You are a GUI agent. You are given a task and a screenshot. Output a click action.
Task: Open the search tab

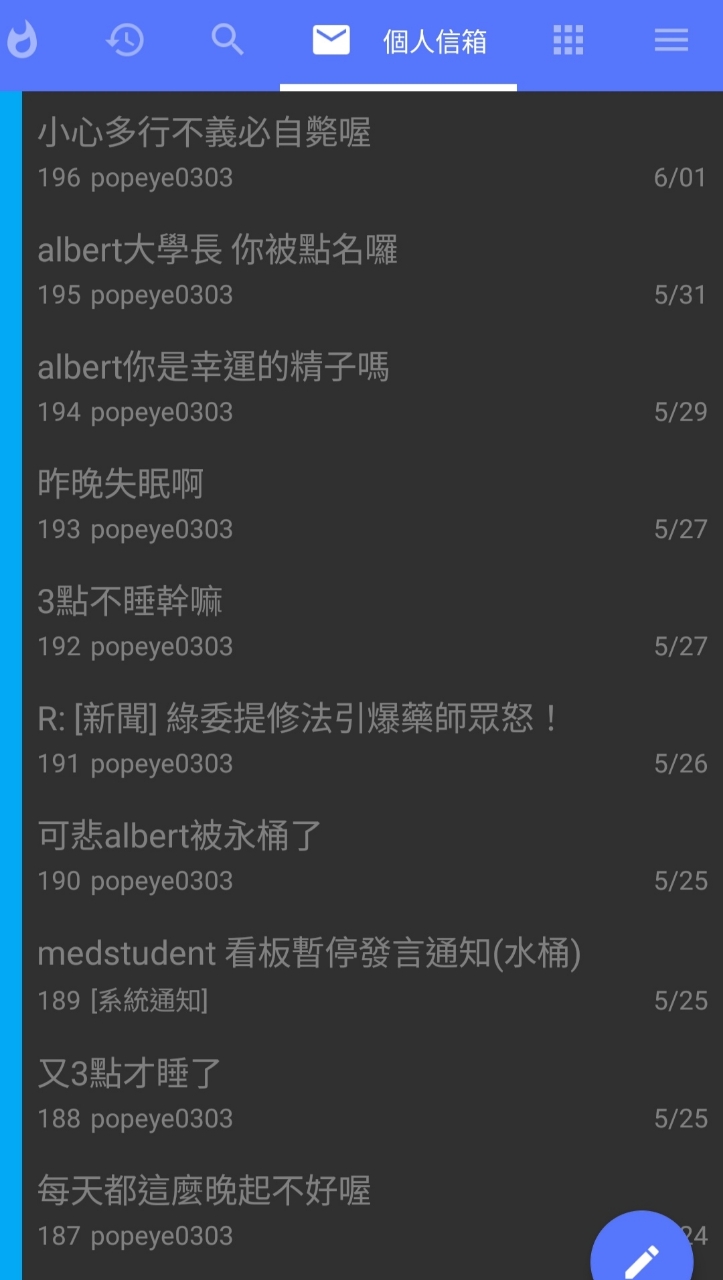pyautogui.click(x=227, y=41)
